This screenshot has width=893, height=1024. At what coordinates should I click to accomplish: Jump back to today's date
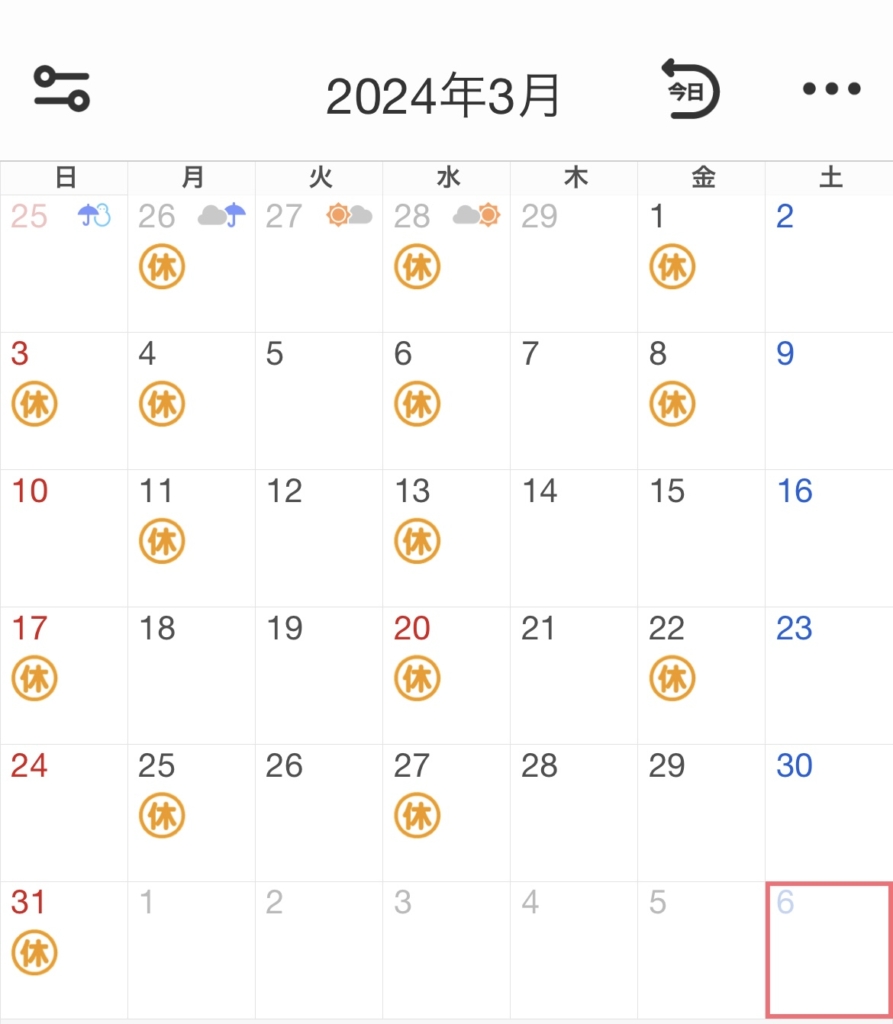pyautogui.click(x=691, y=90)
